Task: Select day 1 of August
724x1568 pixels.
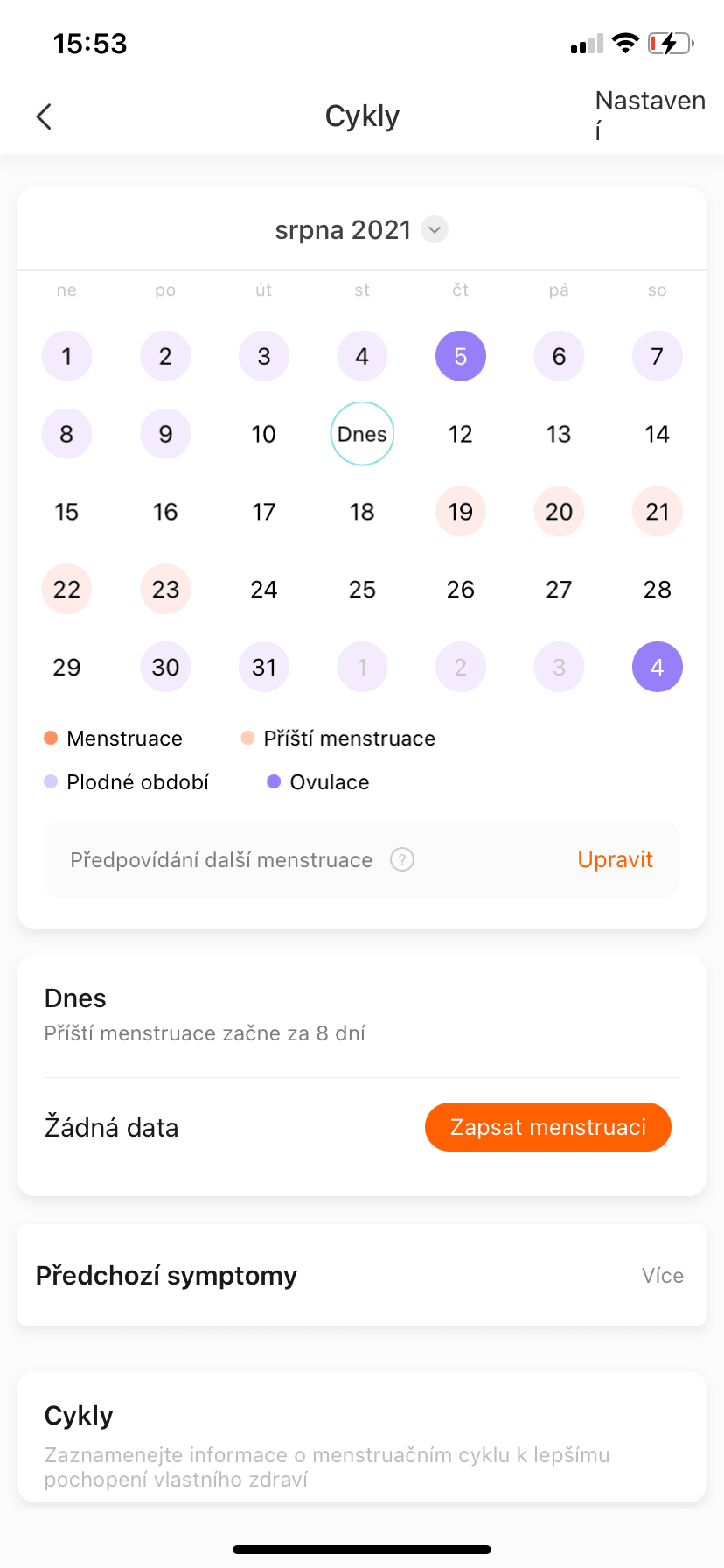Action: 67,356
